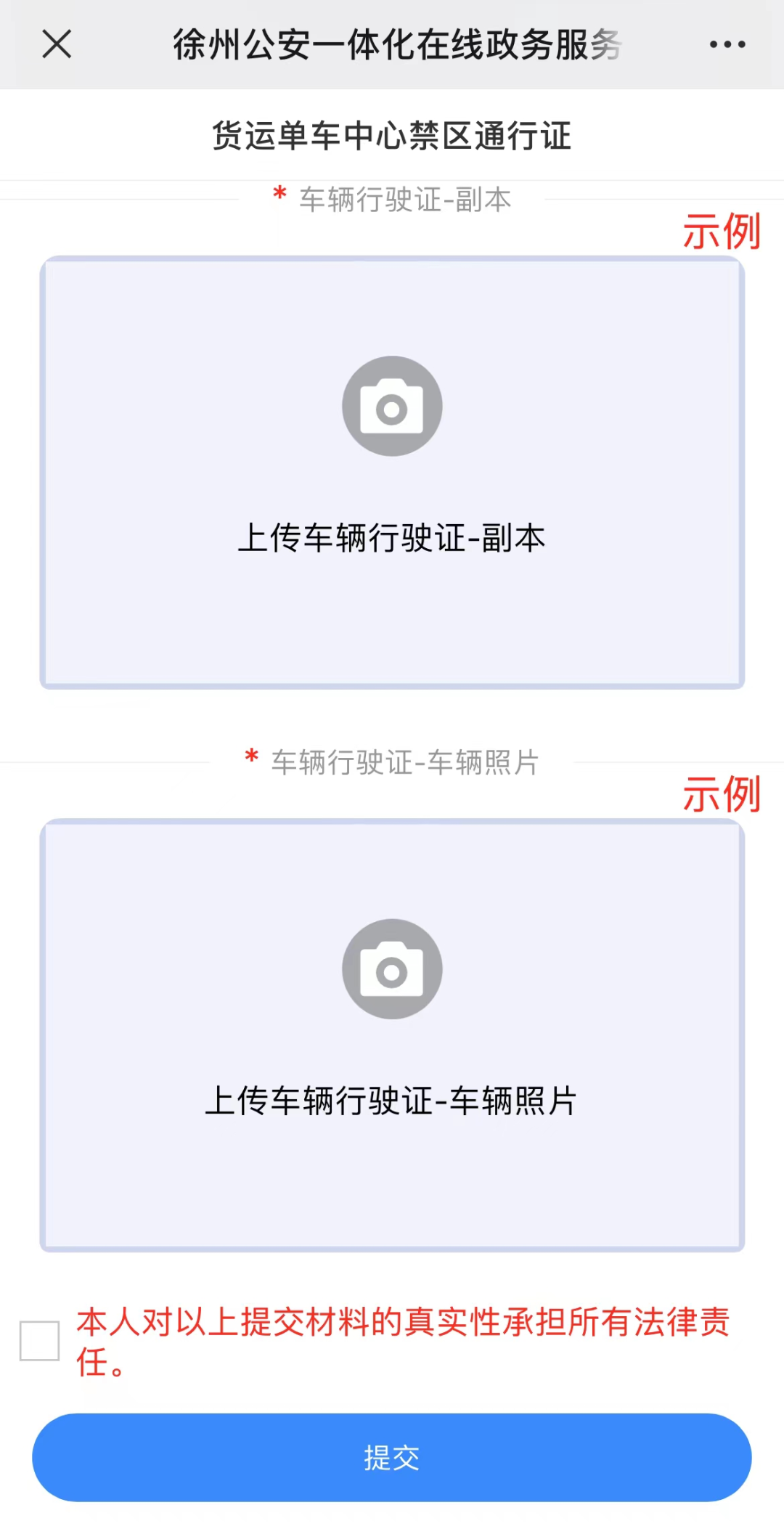Click the camera glyph inside the bottom upload card
Viewport: 784px width, 1534px height.
coord(392,969)
